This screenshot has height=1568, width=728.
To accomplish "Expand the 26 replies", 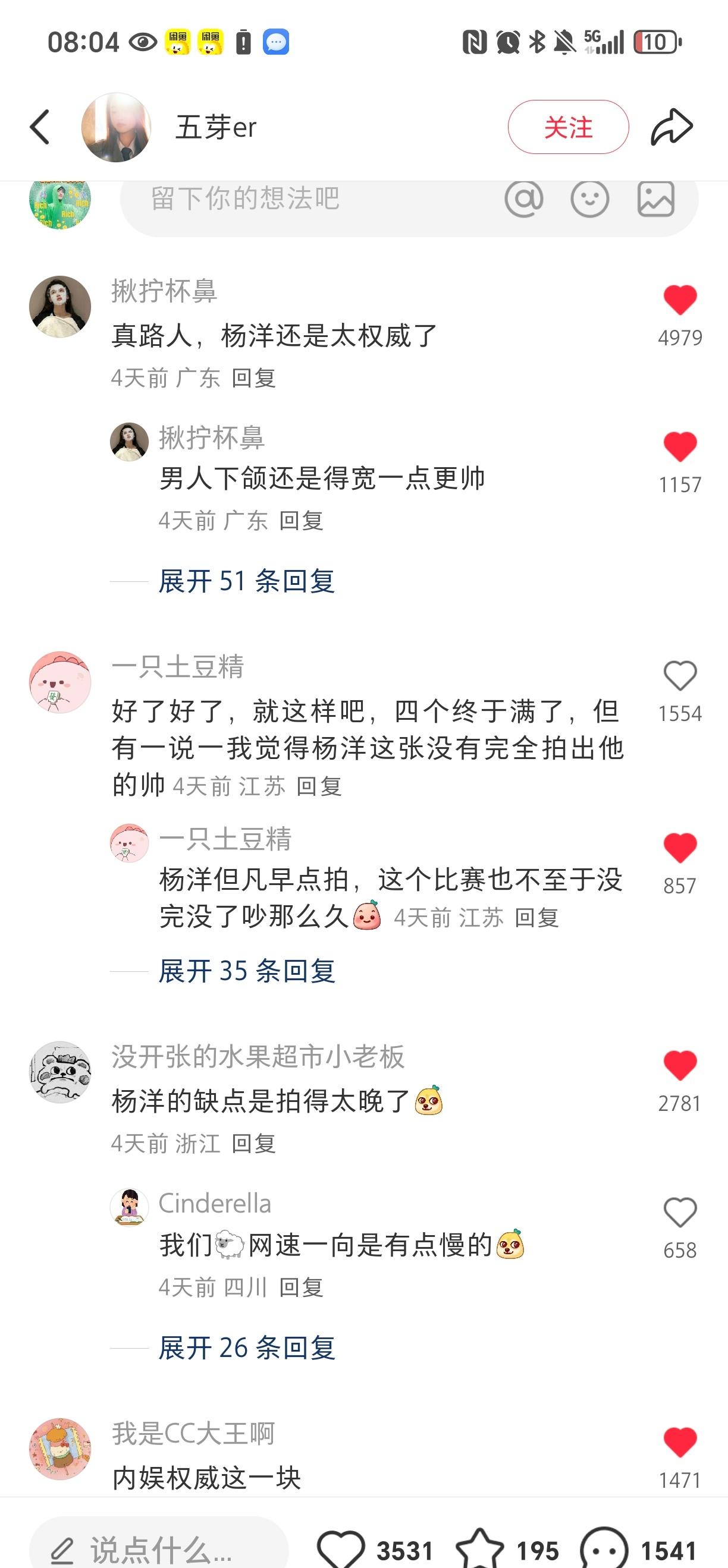I will click(246, 1348).
